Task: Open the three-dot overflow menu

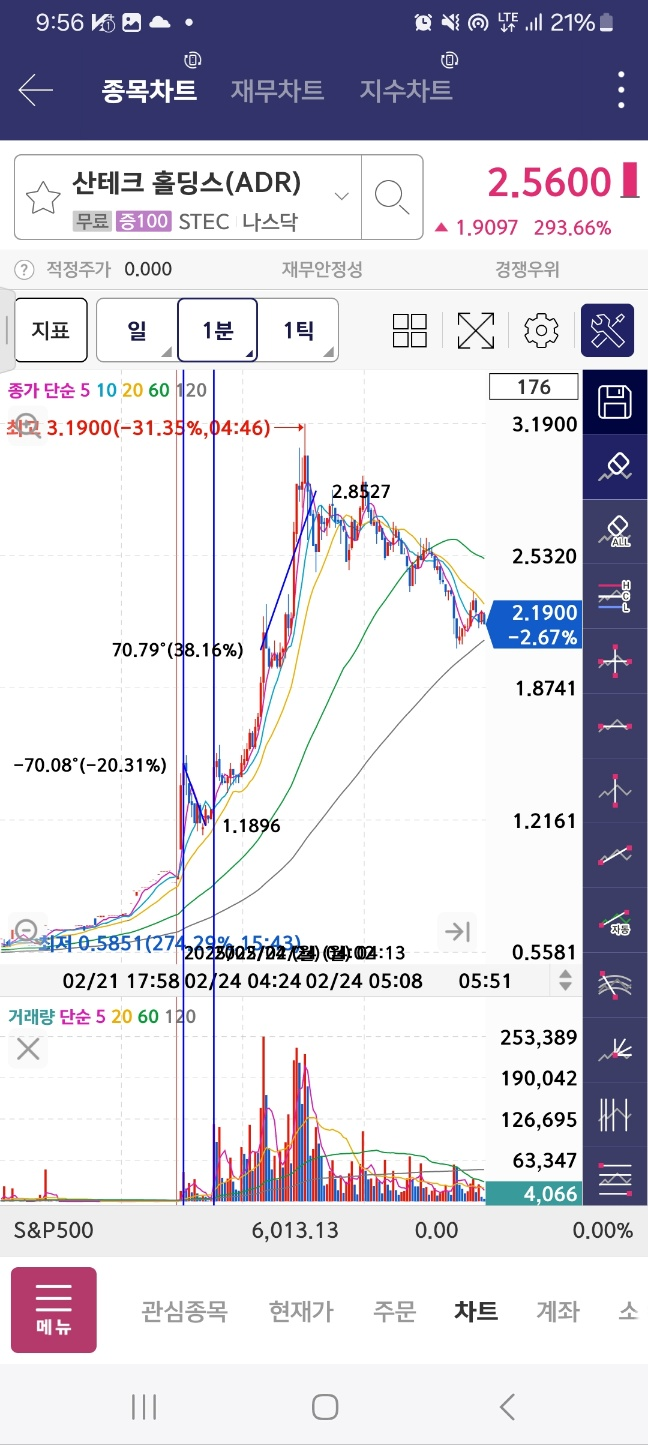Action: pyautogui.click(x=622, y=91)
